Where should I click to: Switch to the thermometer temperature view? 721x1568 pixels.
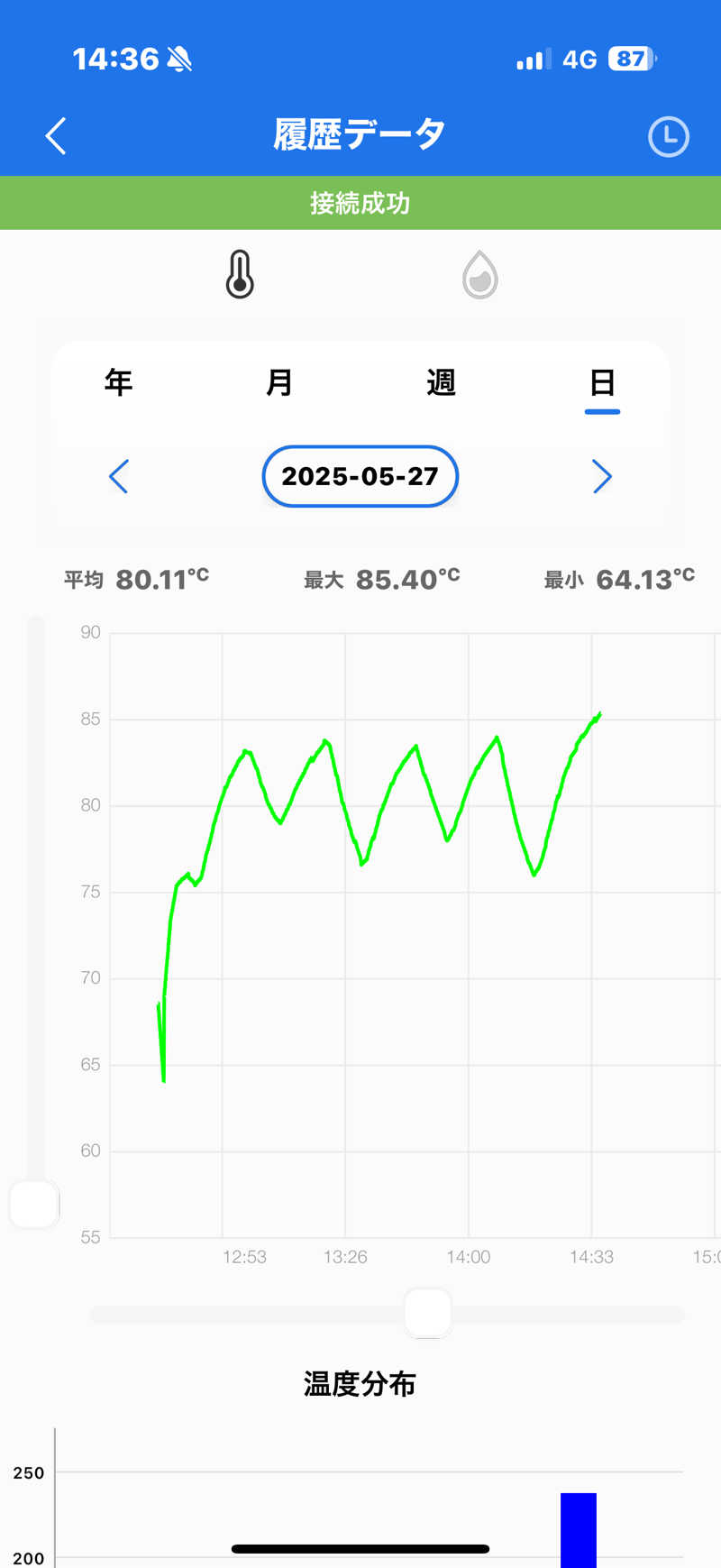[x=240, y=275]
